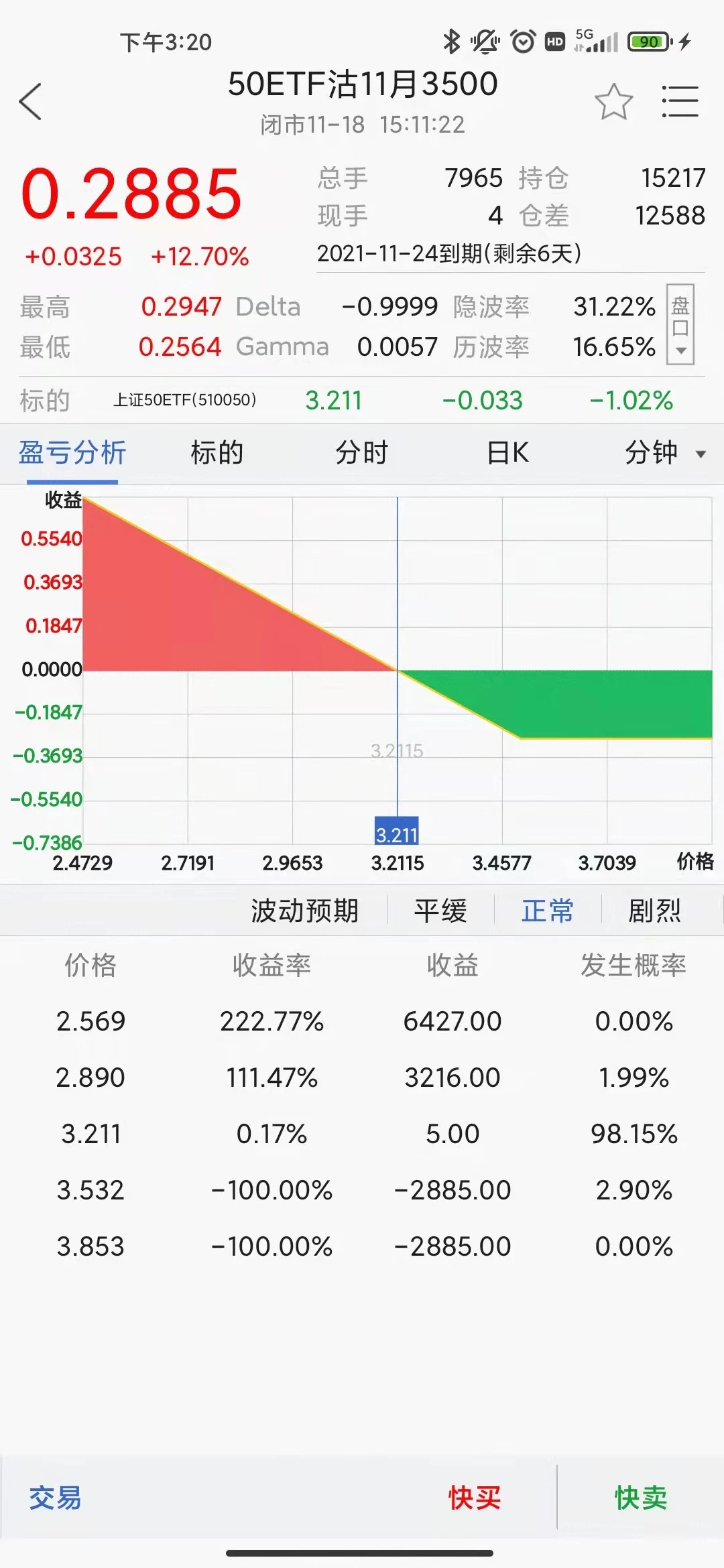Open the 分钟 interval dropdown
This screenshot has width=724, height=1568.
[664, 453]
